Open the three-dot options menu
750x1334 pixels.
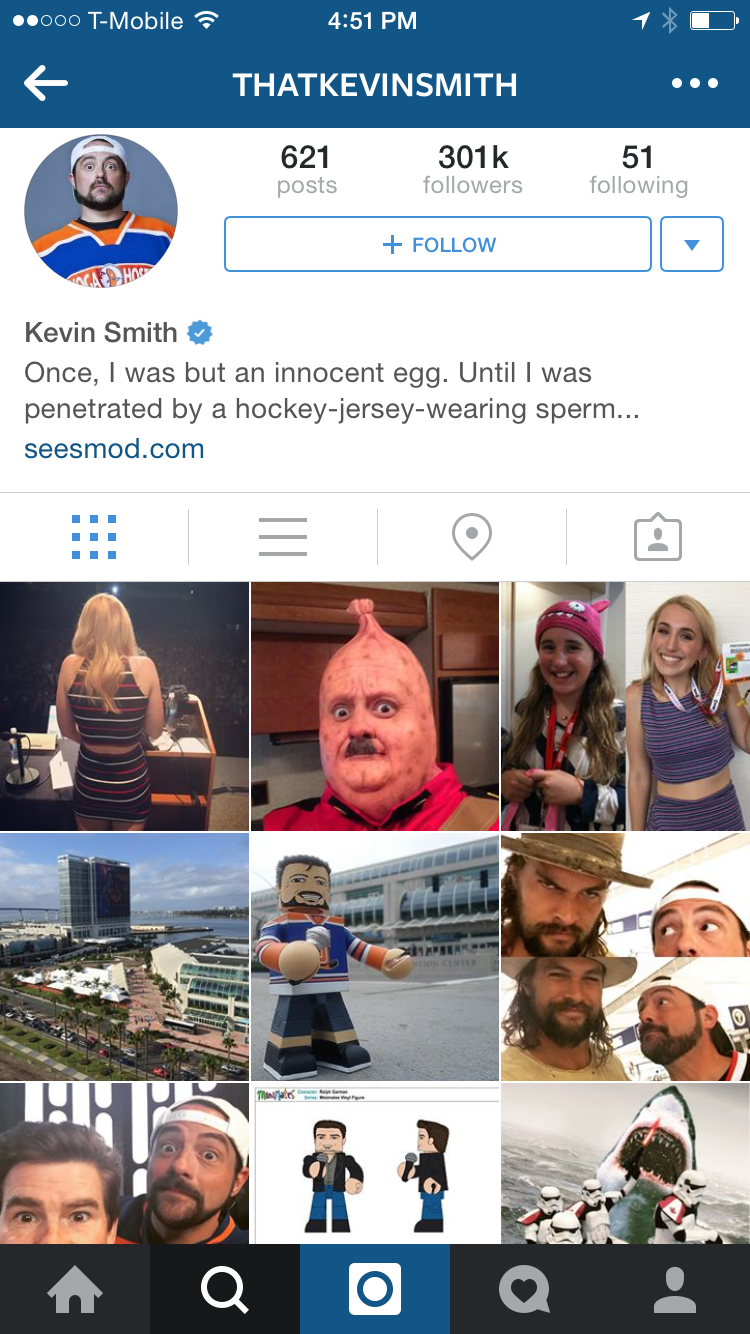click(x=695, y=84)
